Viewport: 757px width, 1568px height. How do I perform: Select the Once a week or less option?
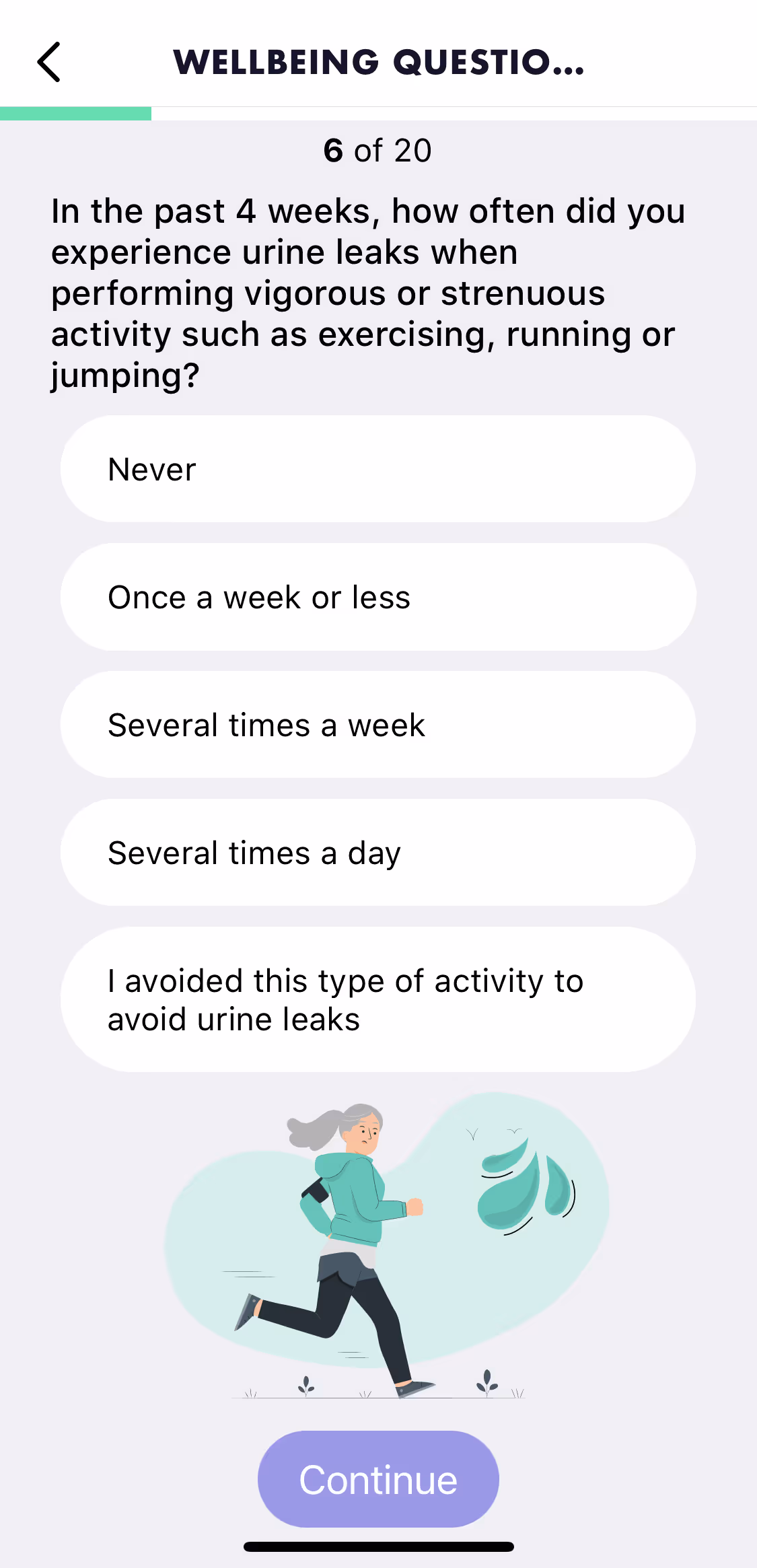pyautogui.click(x=377, y=597)
